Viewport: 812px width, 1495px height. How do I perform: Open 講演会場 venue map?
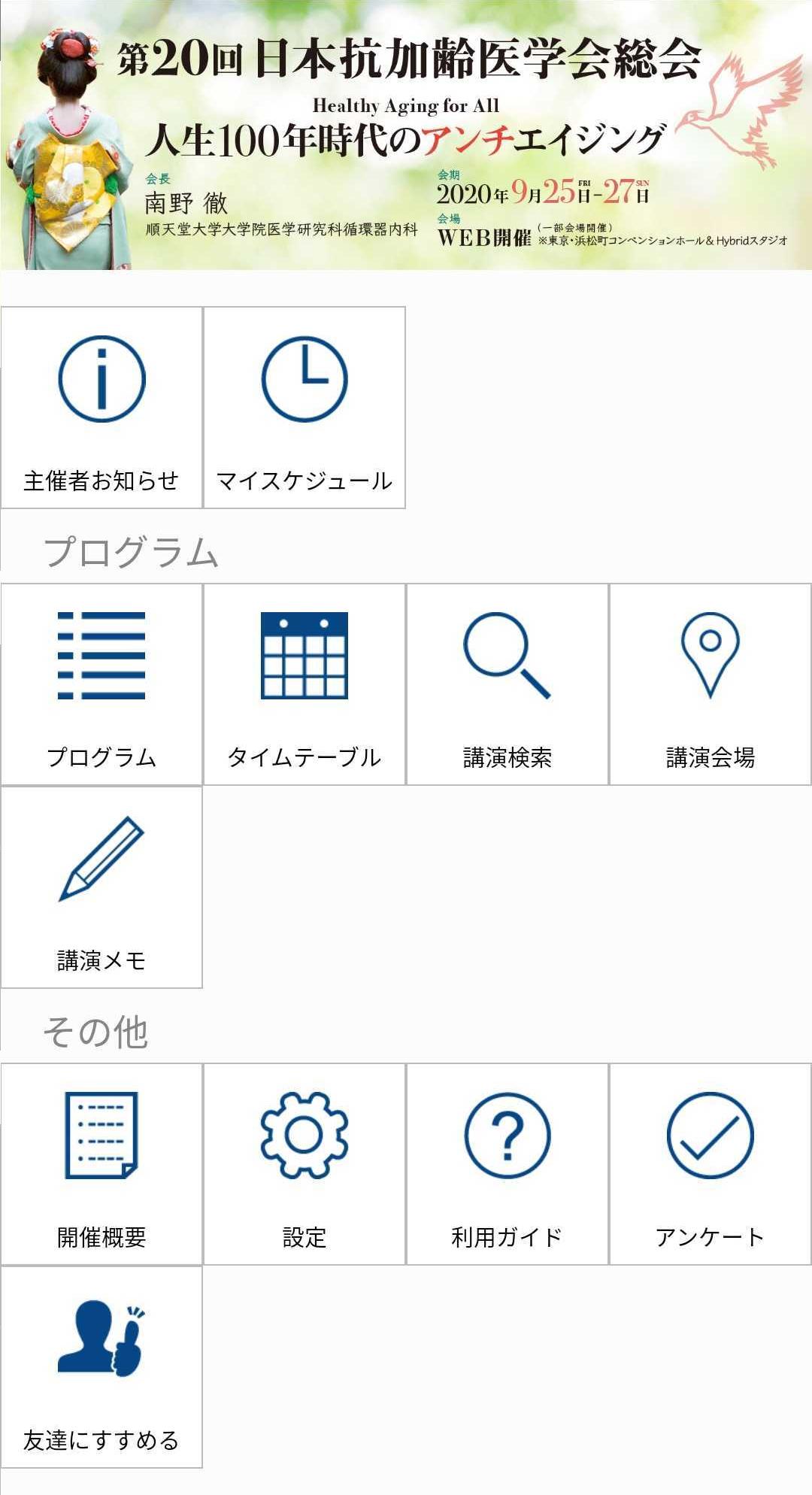pos(710,684)
